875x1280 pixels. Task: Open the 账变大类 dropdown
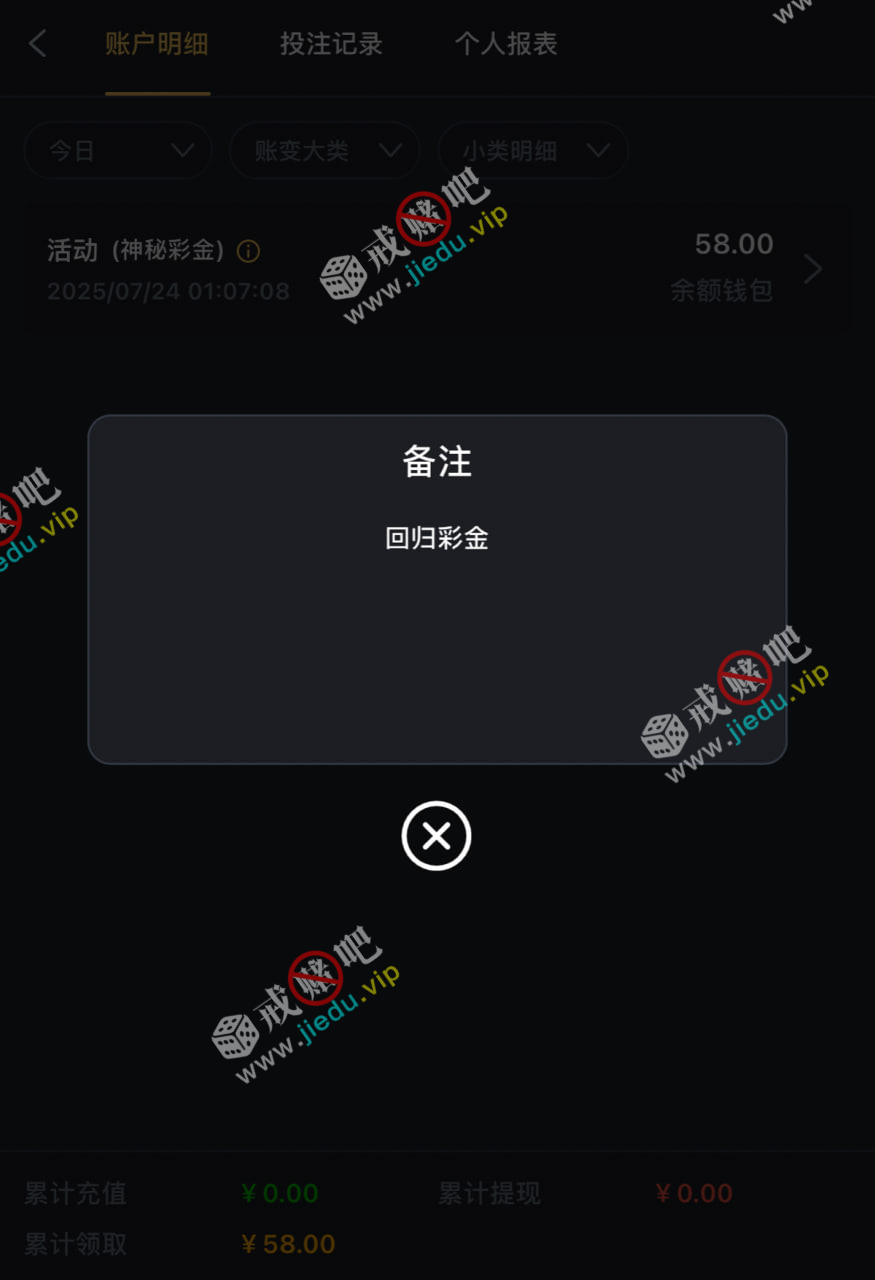point(325,151)
